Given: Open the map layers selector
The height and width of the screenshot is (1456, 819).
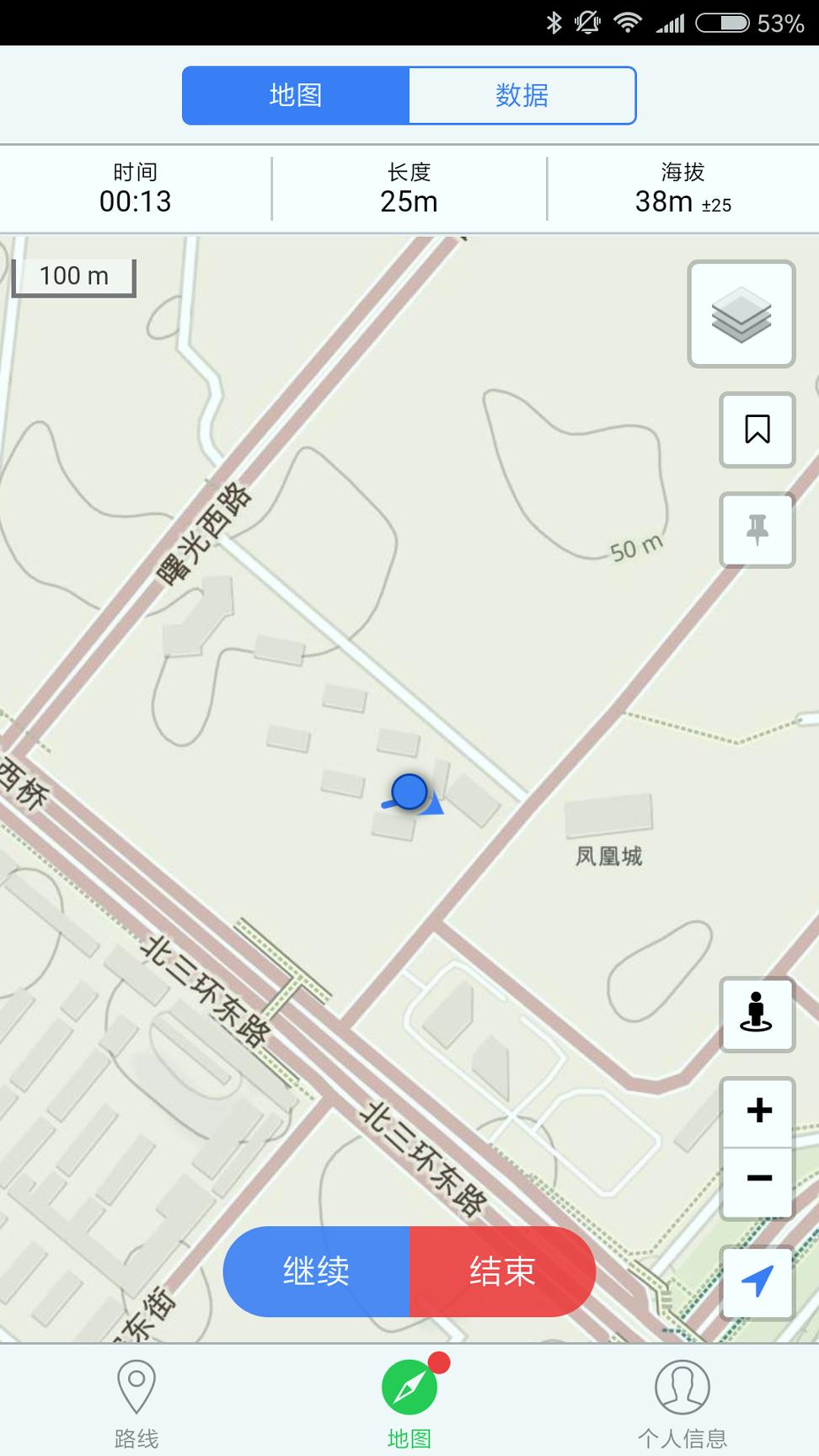Looking at the screenshot, I should point(741,314).
